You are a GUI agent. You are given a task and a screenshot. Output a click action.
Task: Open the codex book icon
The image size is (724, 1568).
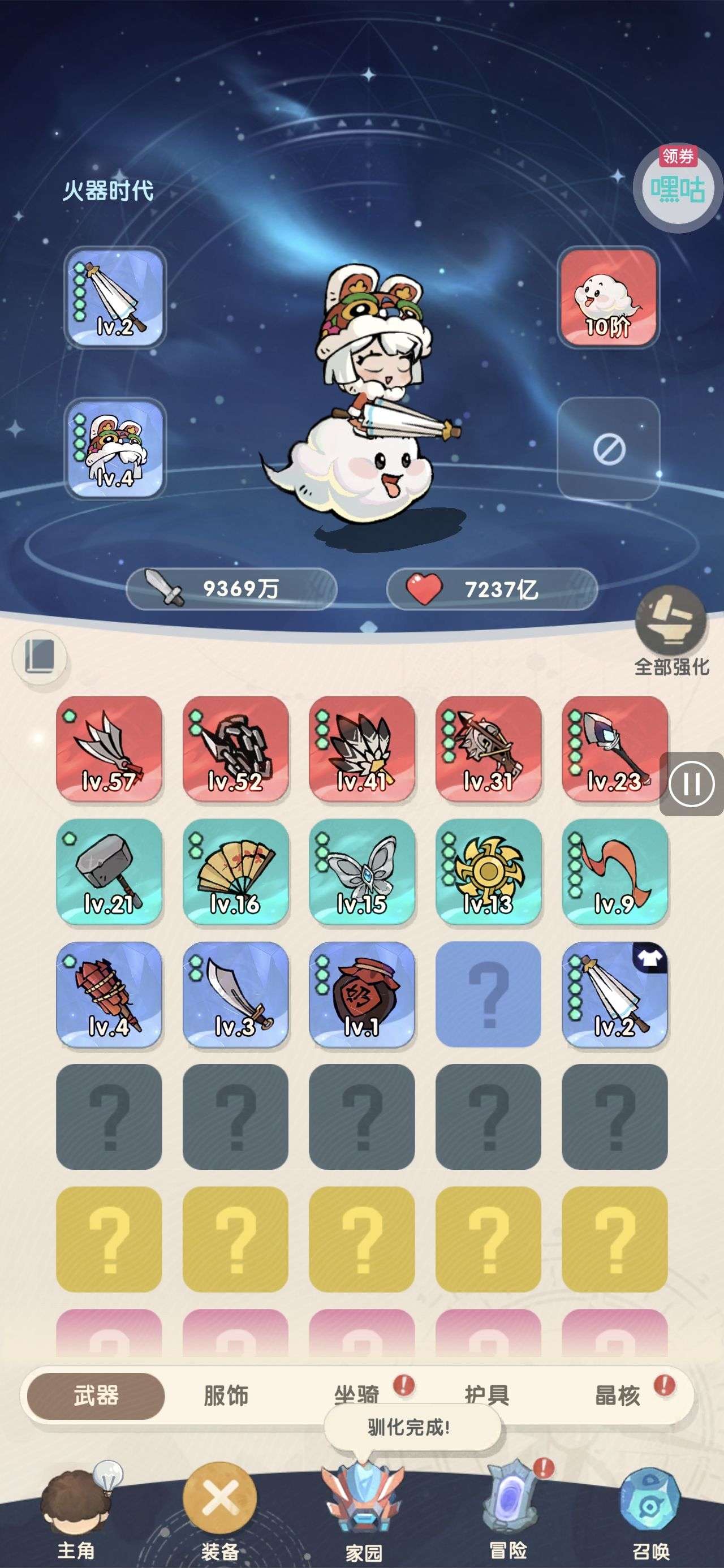click(x=40, y=657)
